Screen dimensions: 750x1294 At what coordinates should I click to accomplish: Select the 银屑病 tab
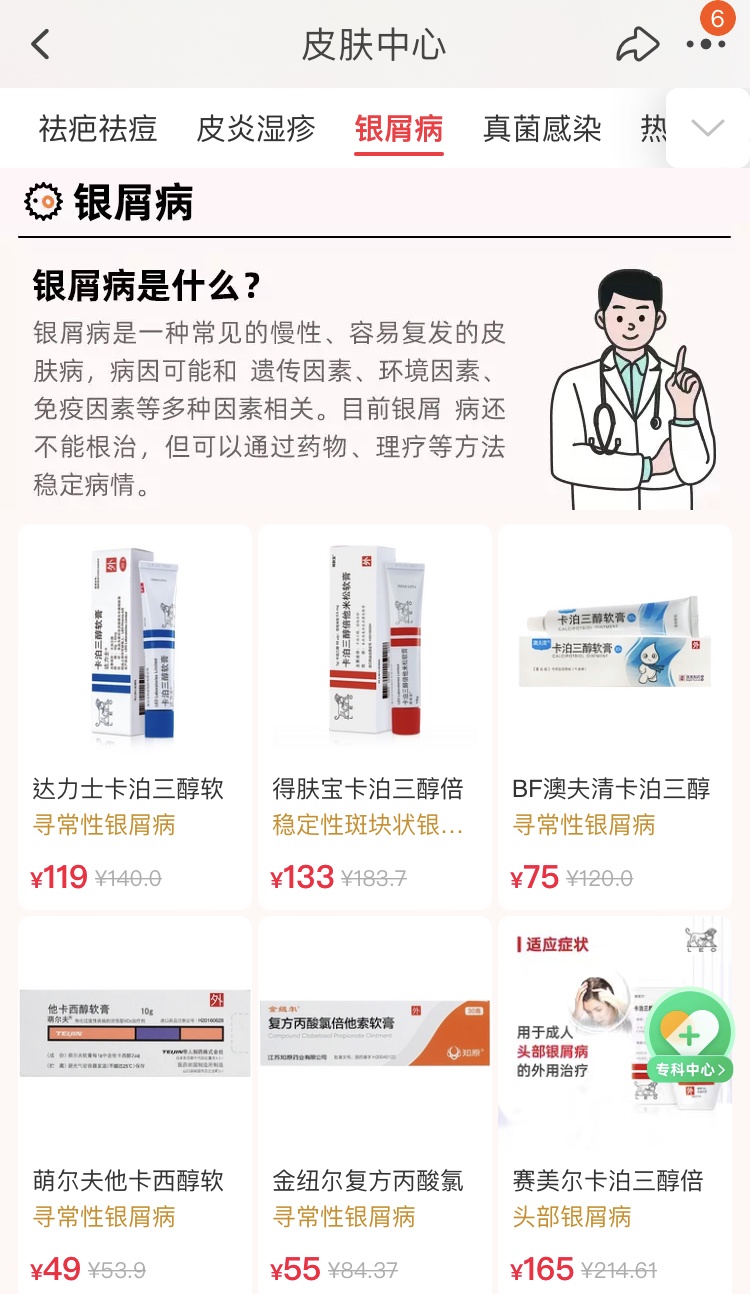point(398,129)
